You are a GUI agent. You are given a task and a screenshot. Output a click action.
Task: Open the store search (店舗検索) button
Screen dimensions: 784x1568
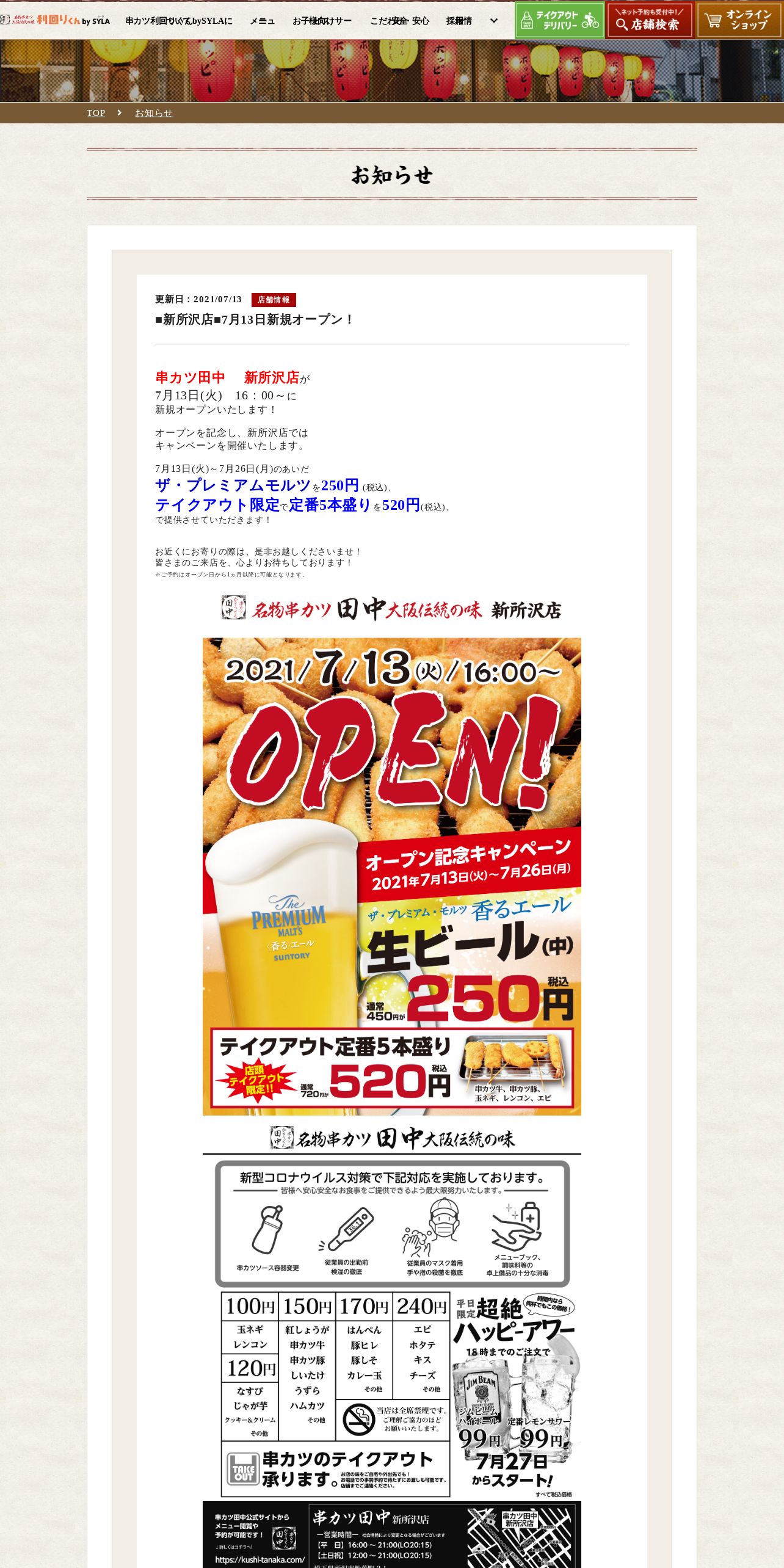click(x=650, y=20)
